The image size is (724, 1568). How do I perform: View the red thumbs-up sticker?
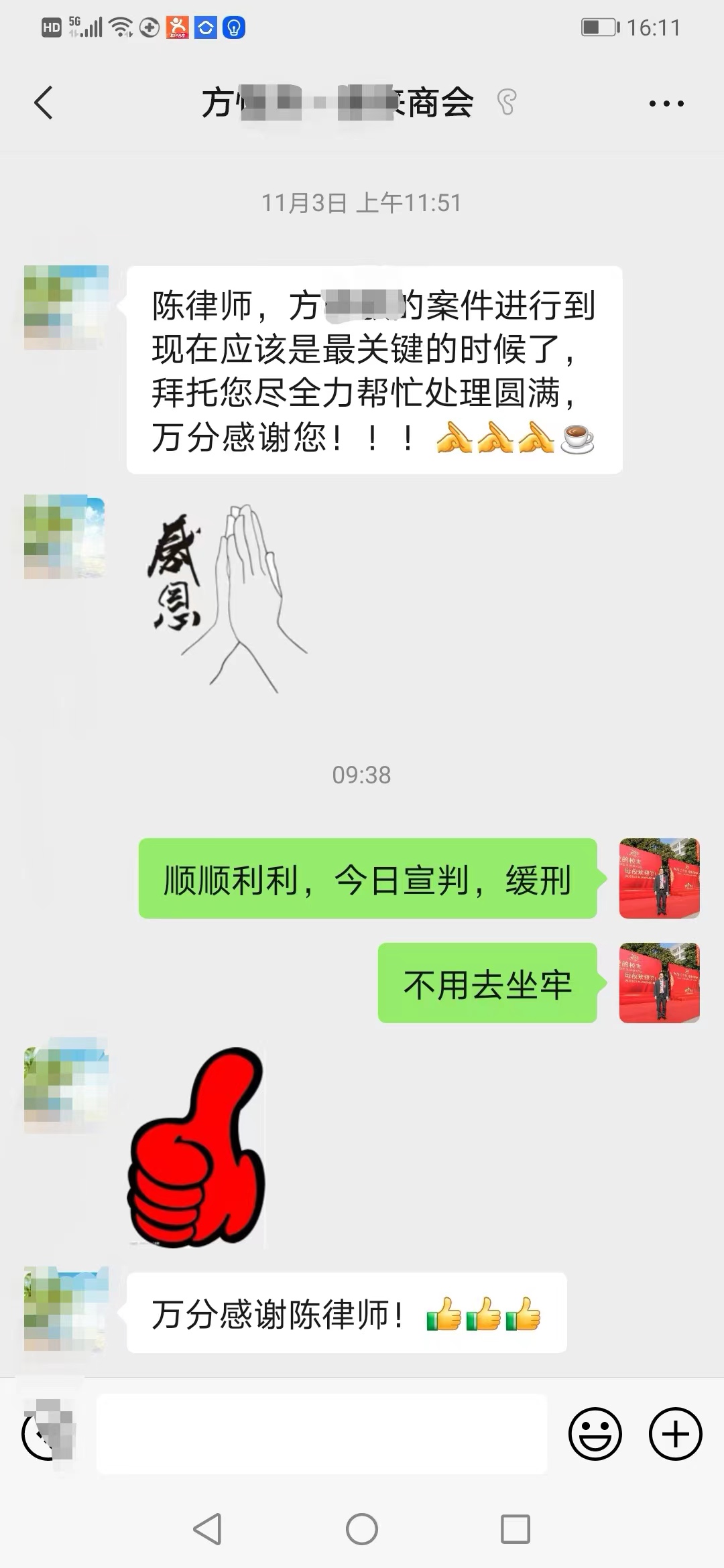tap(196, 1147)
